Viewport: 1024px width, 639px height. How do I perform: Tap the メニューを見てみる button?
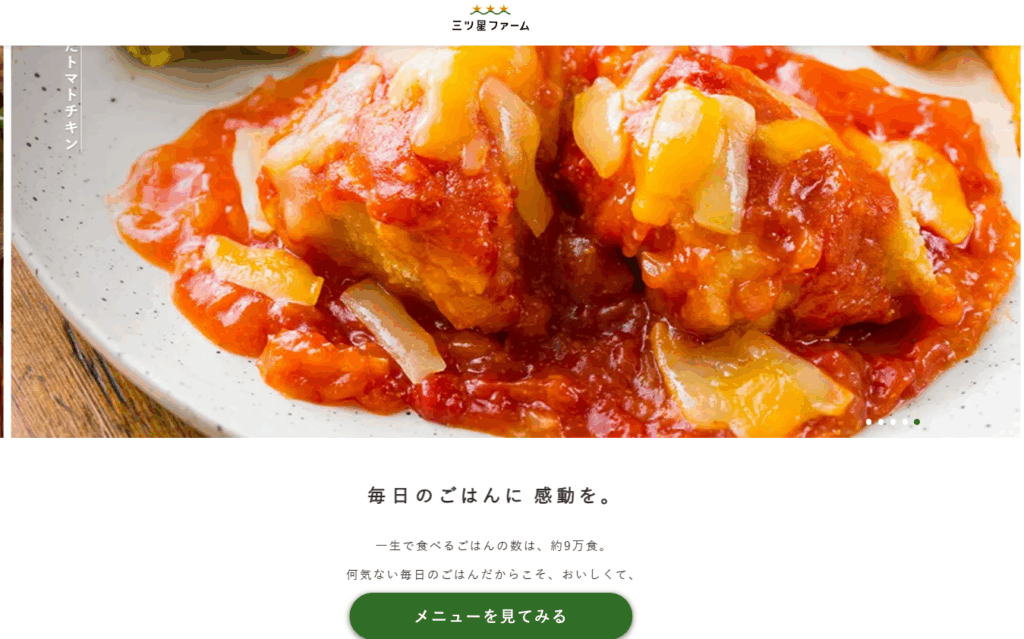tap(490, 616)
